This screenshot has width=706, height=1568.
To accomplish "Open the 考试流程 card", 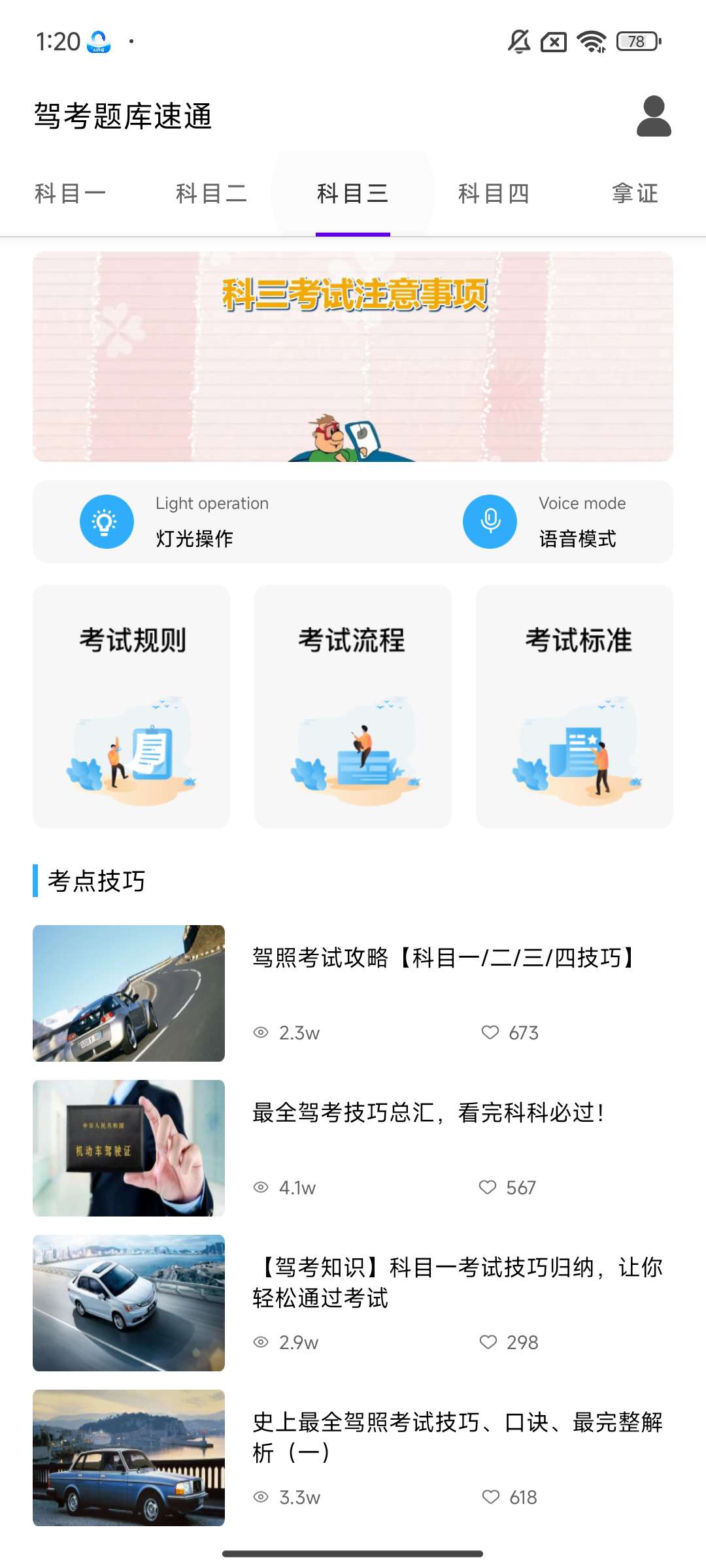I will (x=353, y=706).
